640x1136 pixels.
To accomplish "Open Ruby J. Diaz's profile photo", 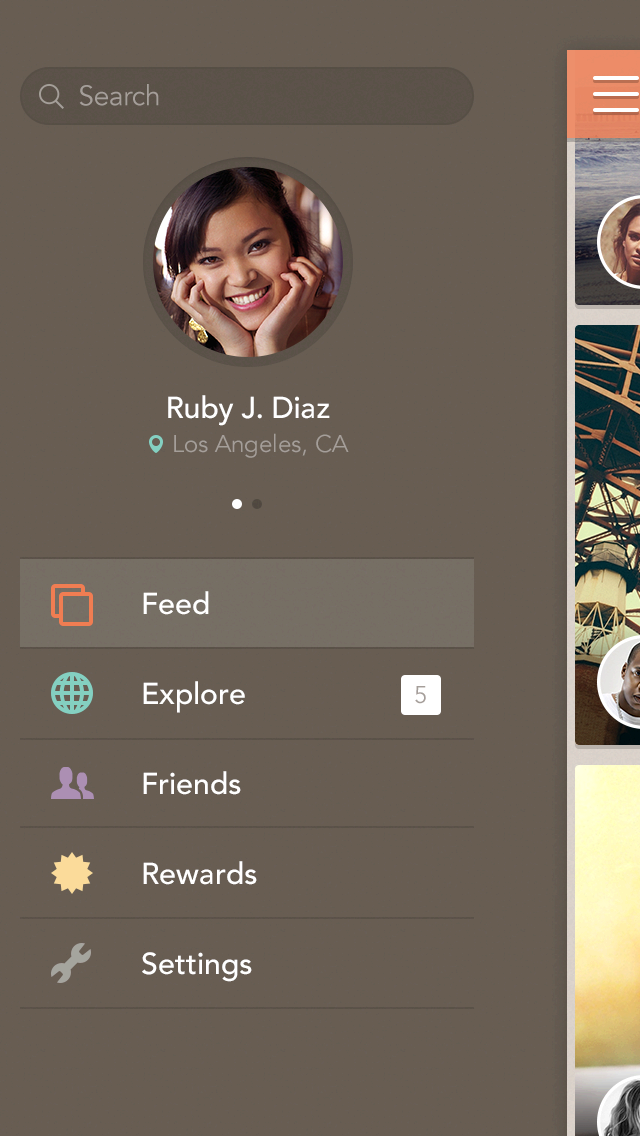I will coord(248,262).
